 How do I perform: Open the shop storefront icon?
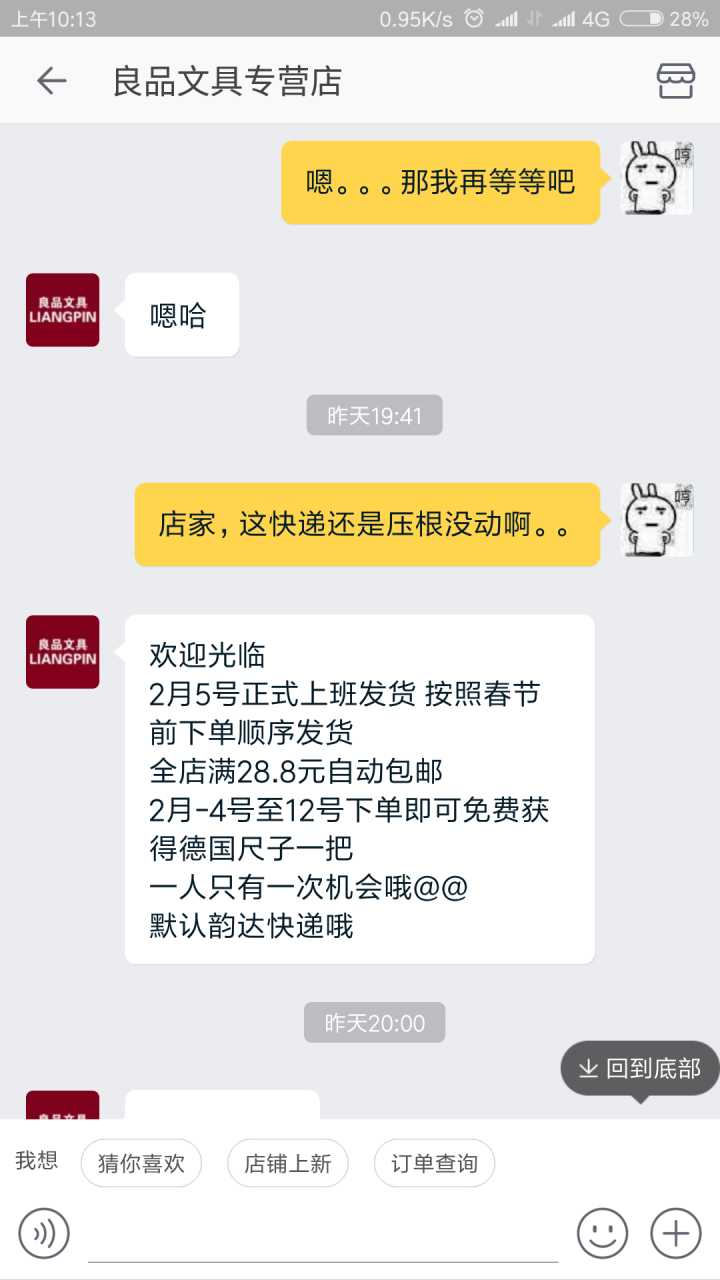tap(675, 81)
